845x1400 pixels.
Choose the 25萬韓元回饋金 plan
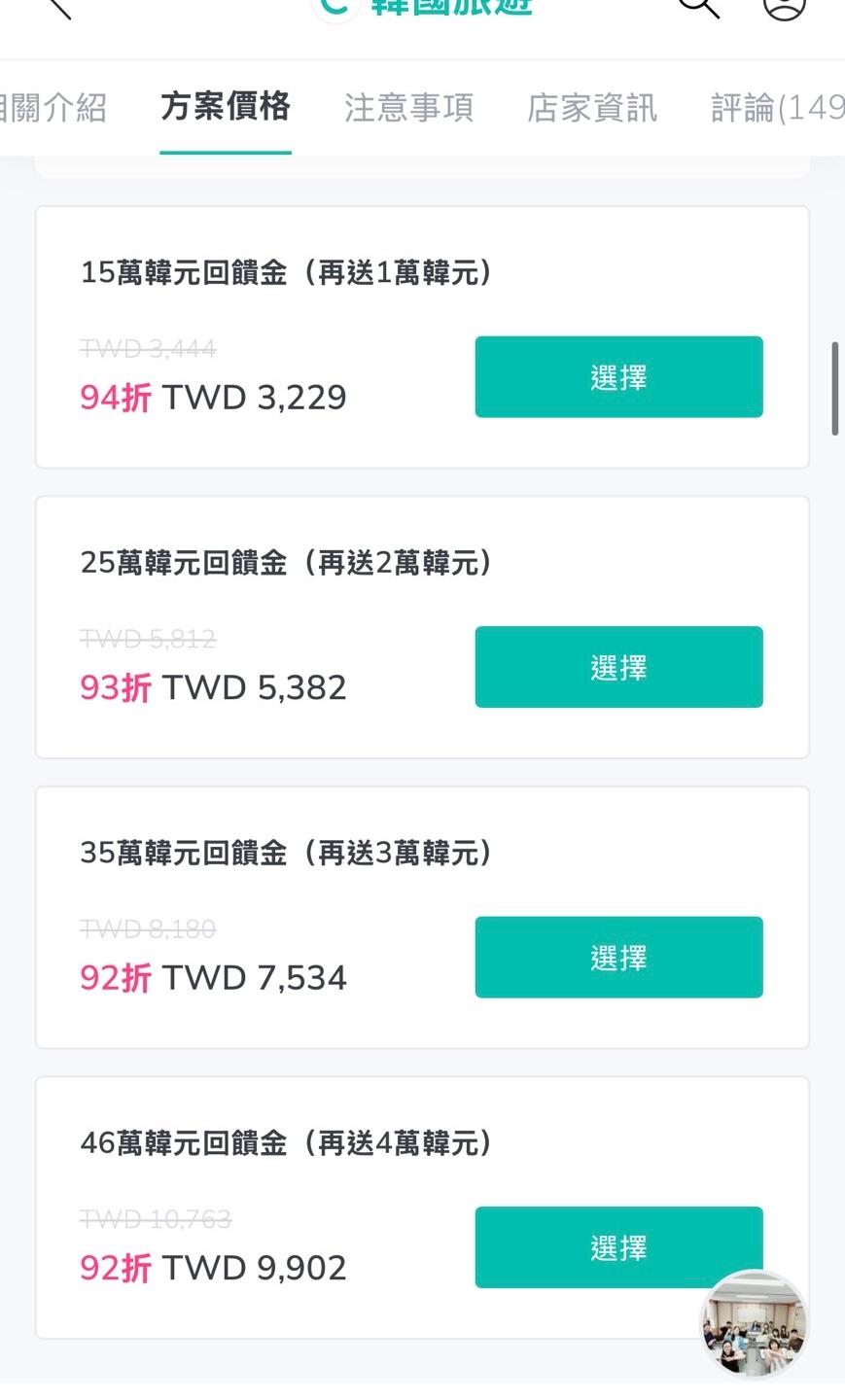(618, 667)
